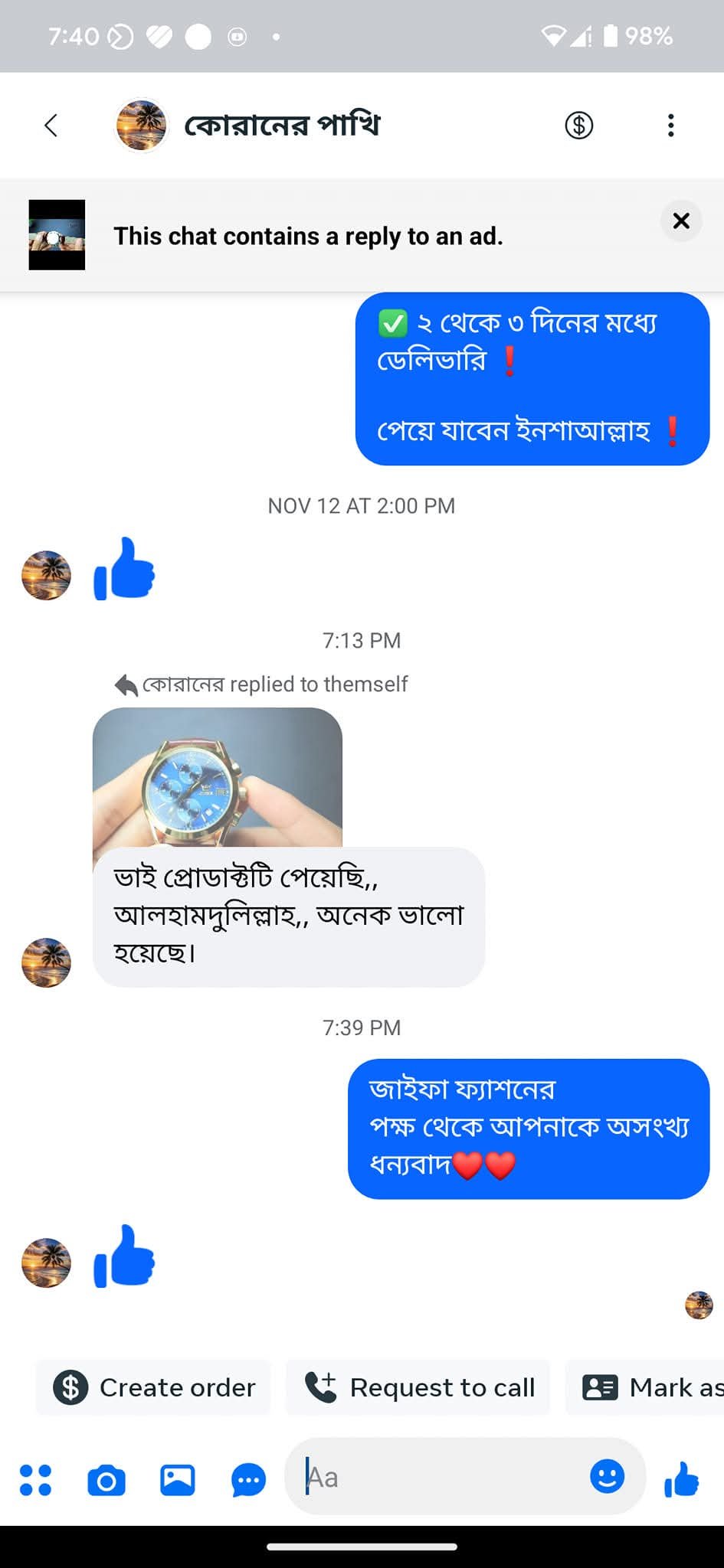Select Request to call

point(419,1387)
